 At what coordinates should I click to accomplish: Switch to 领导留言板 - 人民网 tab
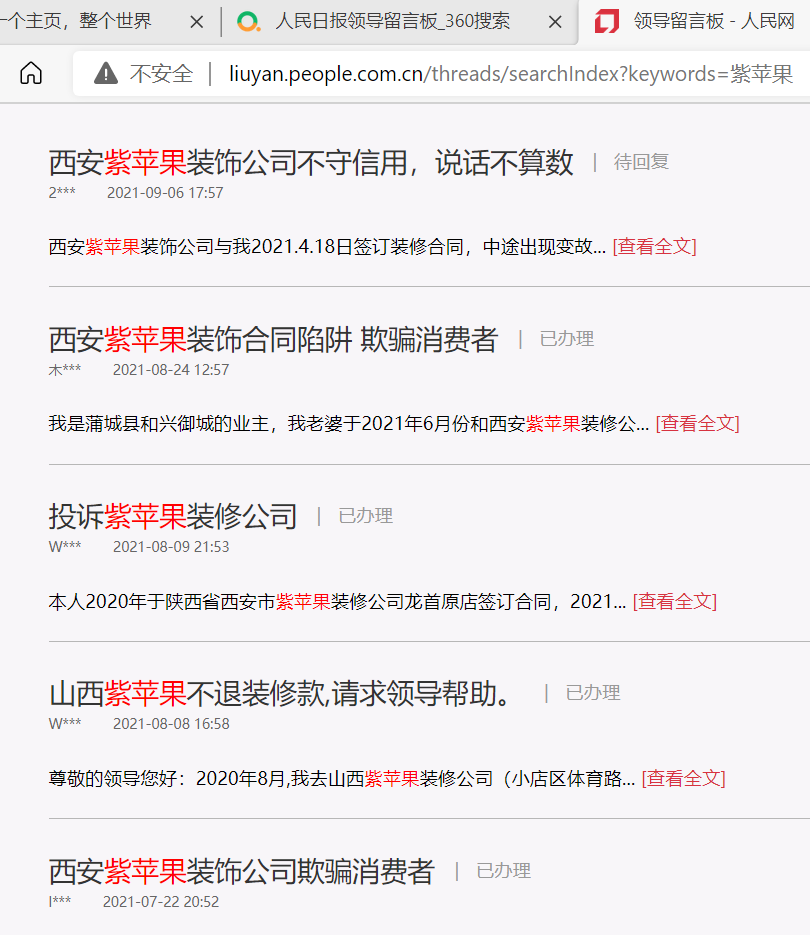click(x=712, y=22)
